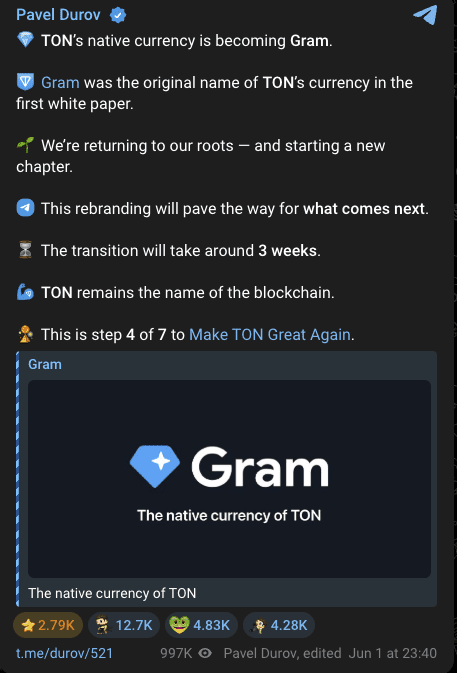Image resolution: width=457 pixels, height=673 pixels.
Task: React with the frog heart emoji 4.83K
Action: [201, 625]
